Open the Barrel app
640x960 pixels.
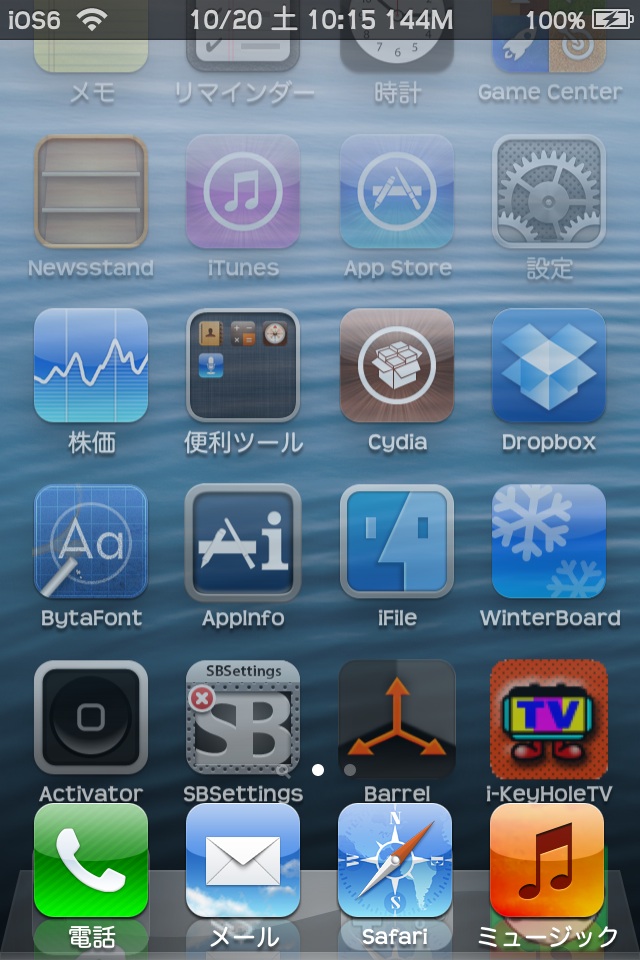(x=397, y=717)
